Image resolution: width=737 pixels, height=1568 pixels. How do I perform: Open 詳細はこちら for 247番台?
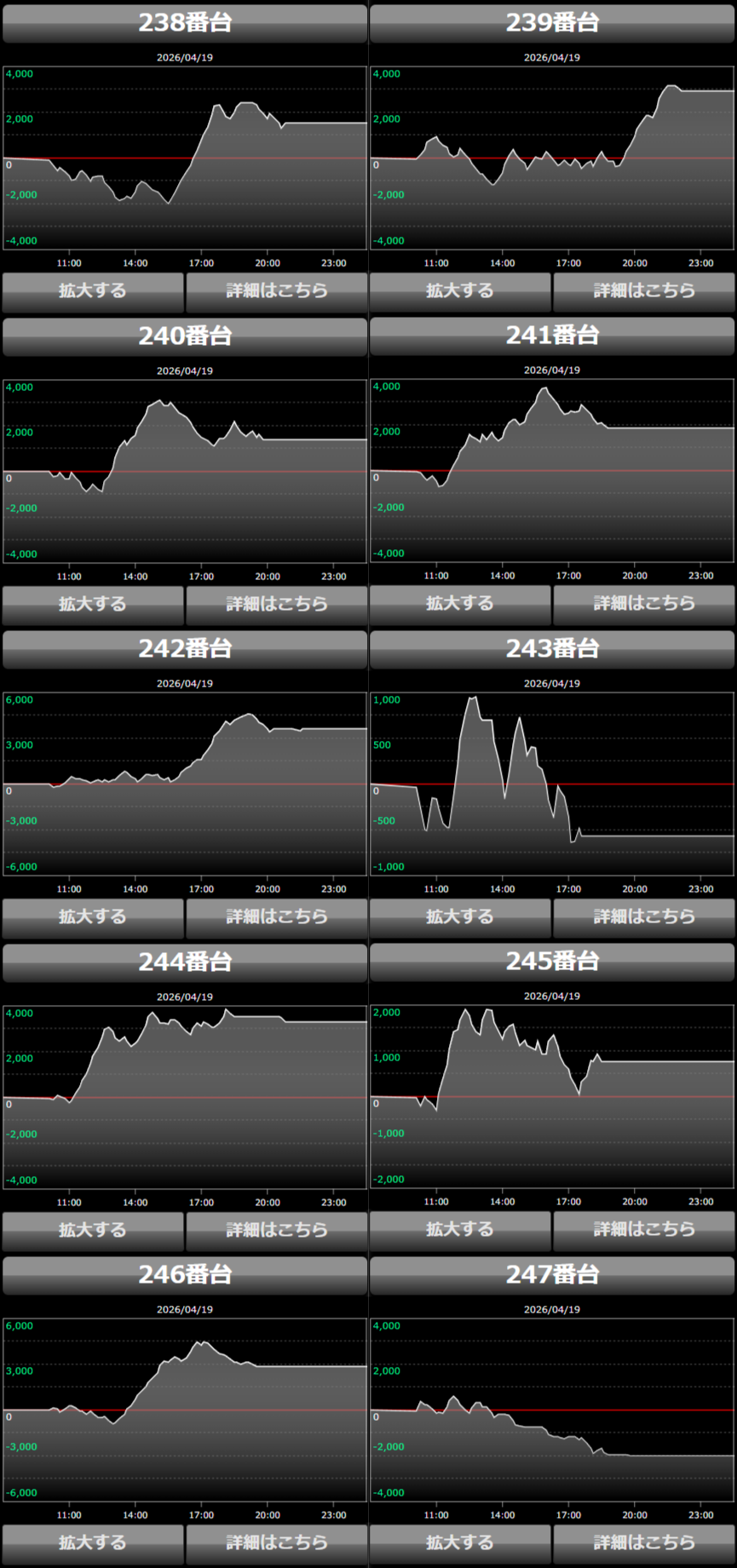point(644,1543)
